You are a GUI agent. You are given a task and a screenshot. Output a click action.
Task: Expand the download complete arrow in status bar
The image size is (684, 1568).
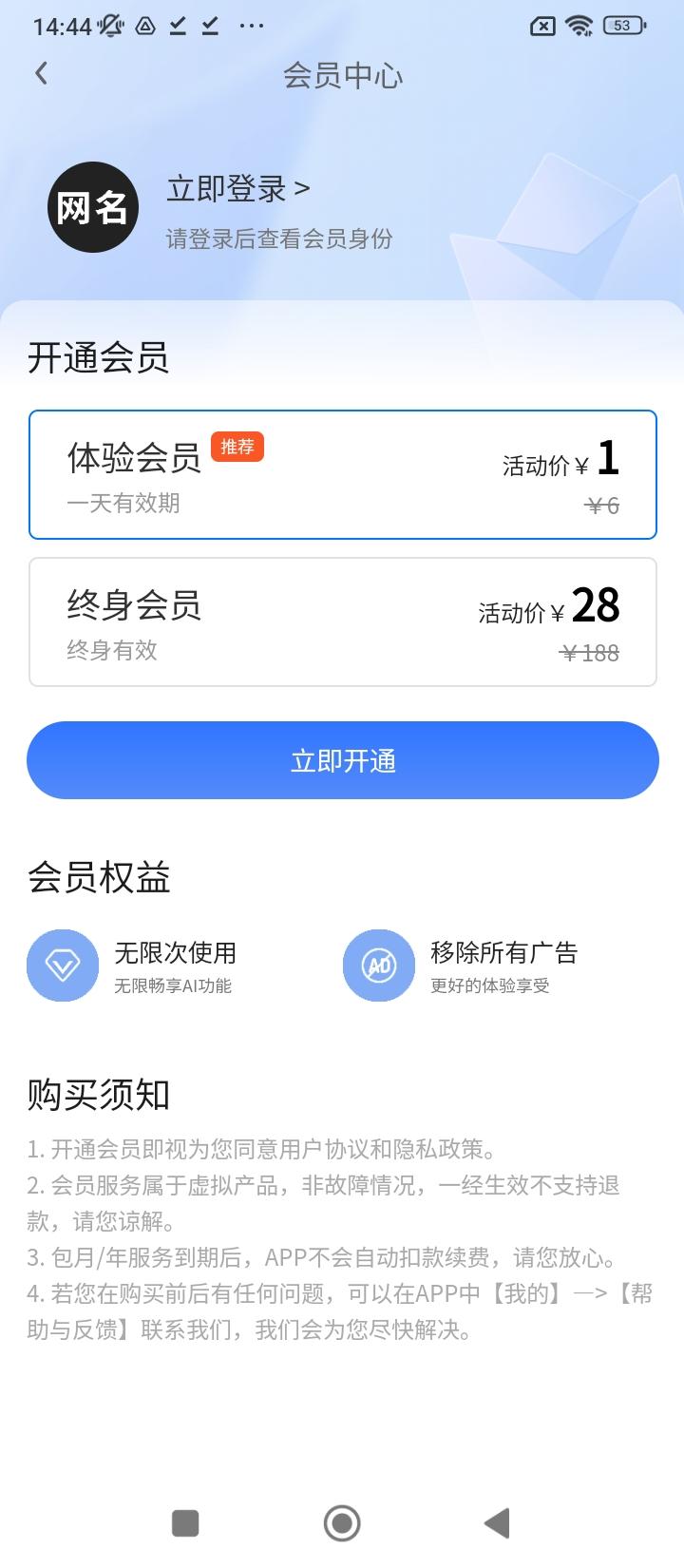click(x=180, y=26)
